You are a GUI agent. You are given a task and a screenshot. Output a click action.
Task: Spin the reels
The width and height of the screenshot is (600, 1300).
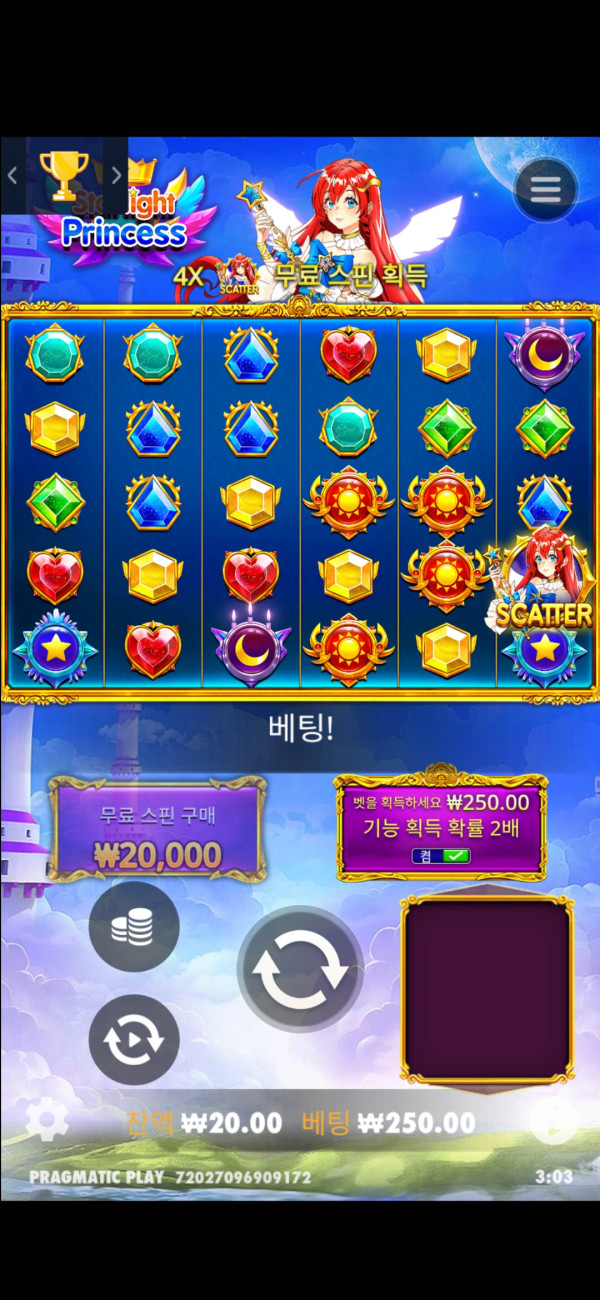[300, 968]
